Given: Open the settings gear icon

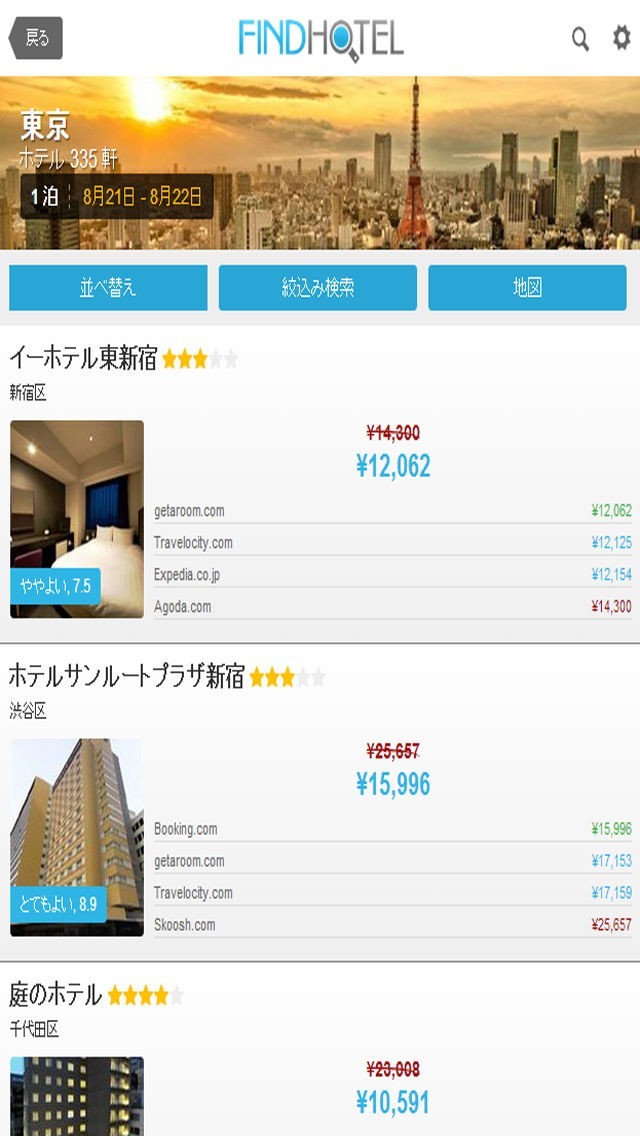Looking at the screenshot, I should pyautogui.click(x=622, y=39).
